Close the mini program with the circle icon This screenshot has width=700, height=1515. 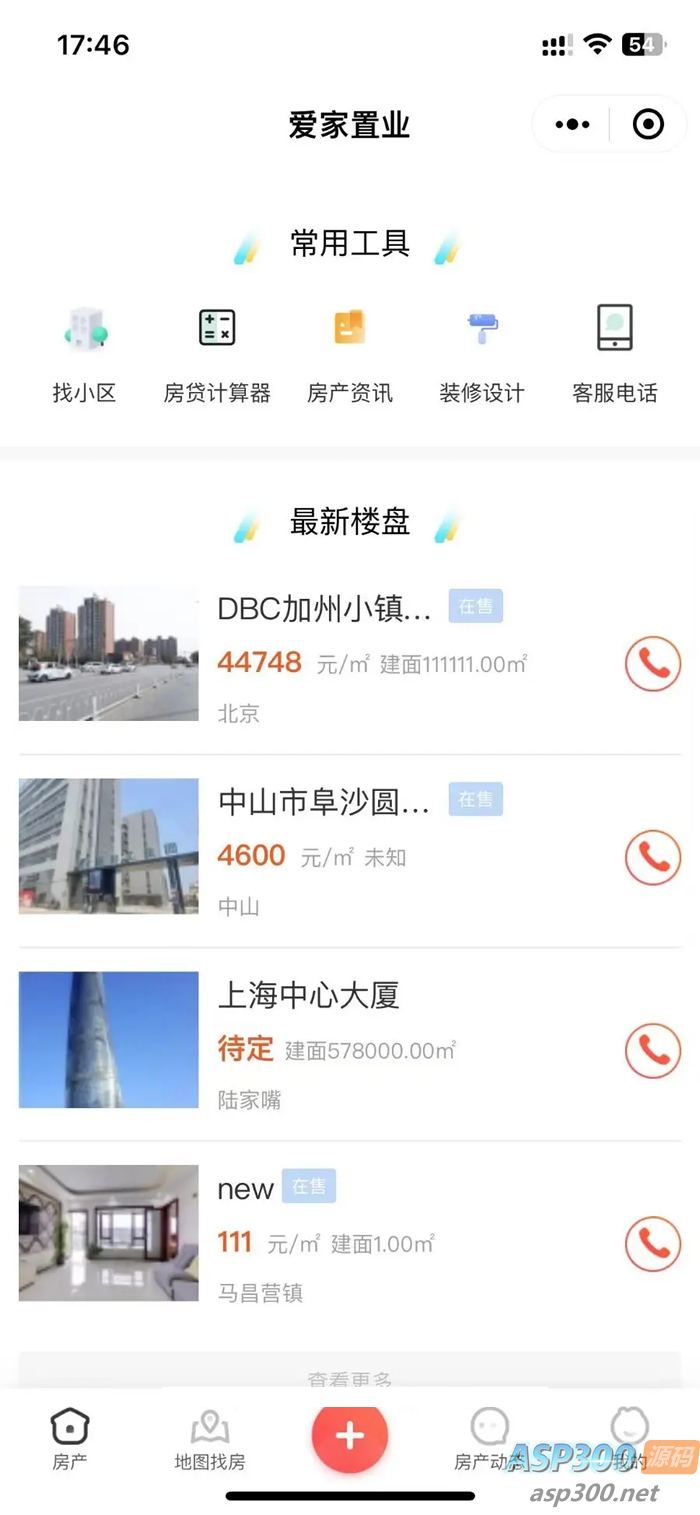pos(648,125)
